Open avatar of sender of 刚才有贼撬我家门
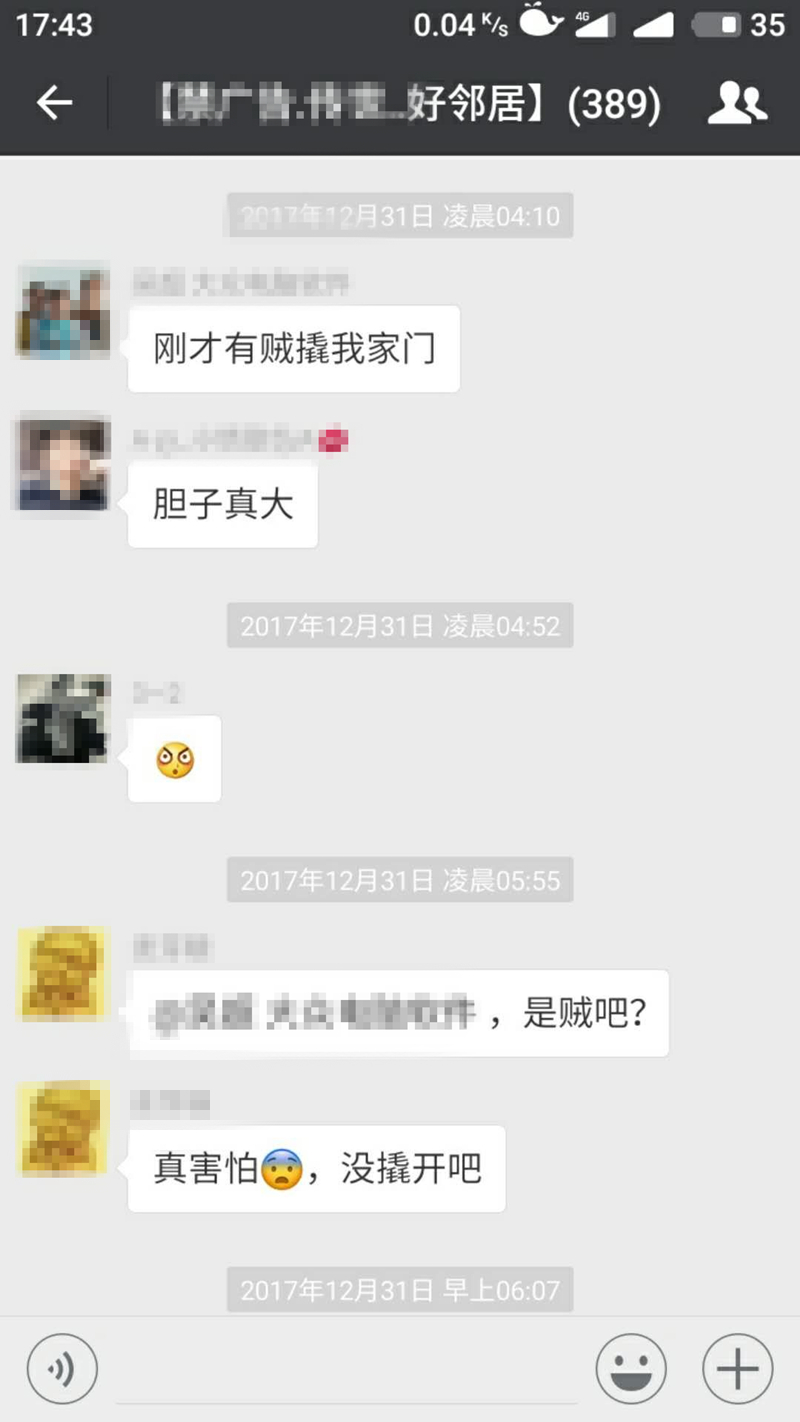Screen dimensions: 800x1422 tap(63, 310)
